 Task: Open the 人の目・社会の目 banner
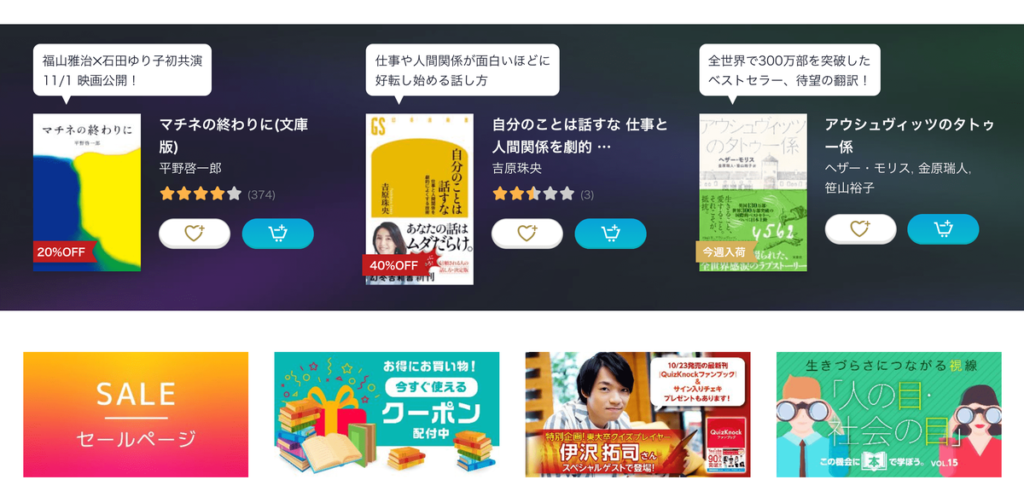(888, 414)
